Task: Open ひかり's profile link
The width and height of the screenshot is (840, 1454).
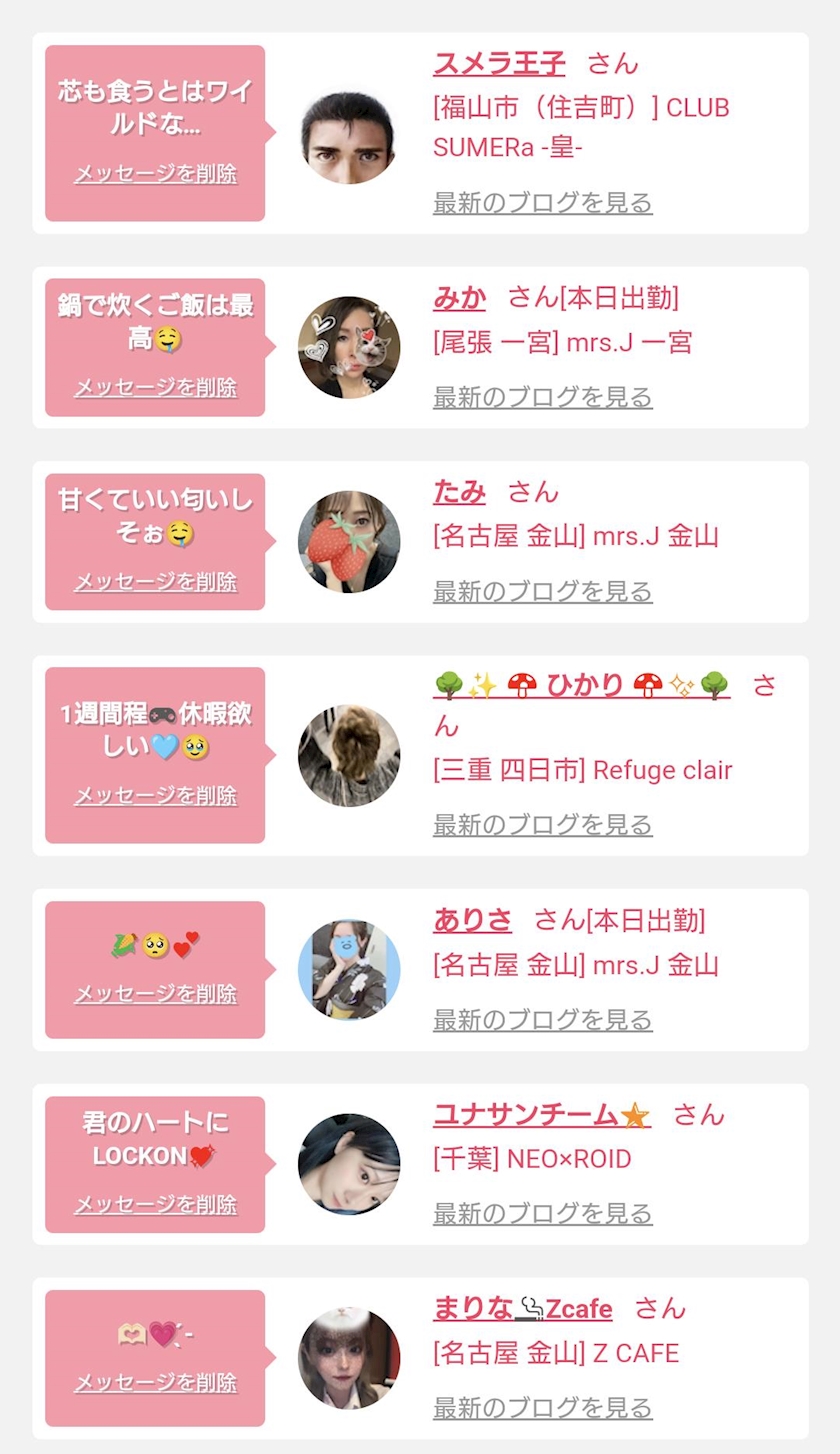Action: 581,685
